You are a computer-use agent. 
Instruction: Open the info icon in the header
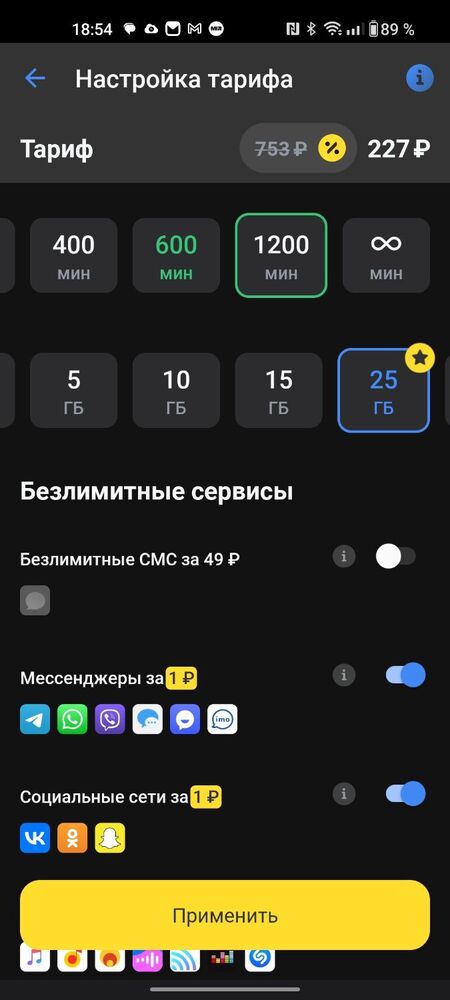click(419, 78)
